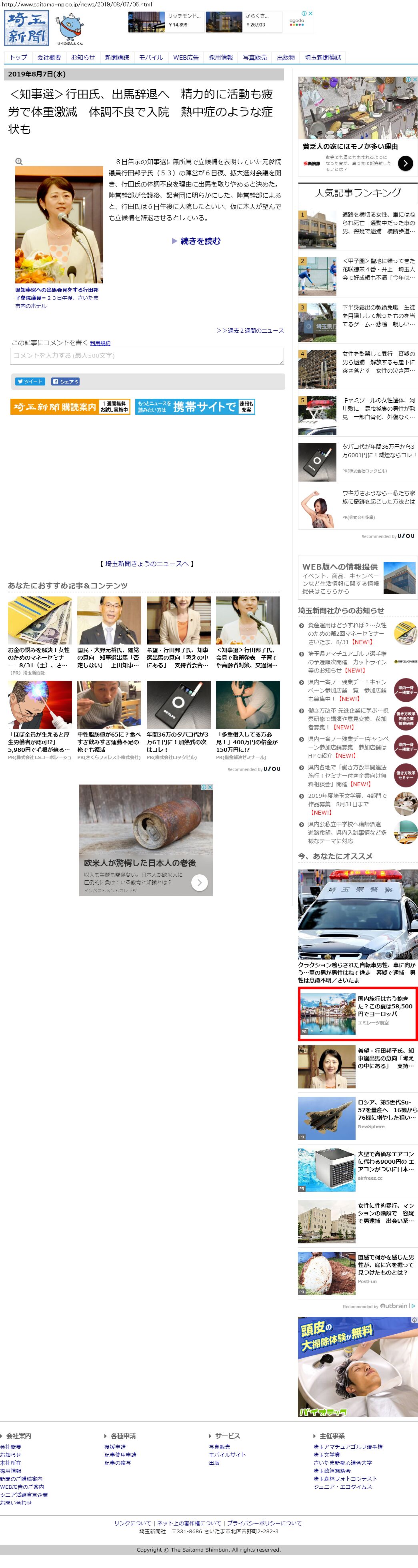Image resolution: width=418 pixels, height=1568 pixels.
Task: Open the 新聞購読 tab
Action: click(117, 57)
